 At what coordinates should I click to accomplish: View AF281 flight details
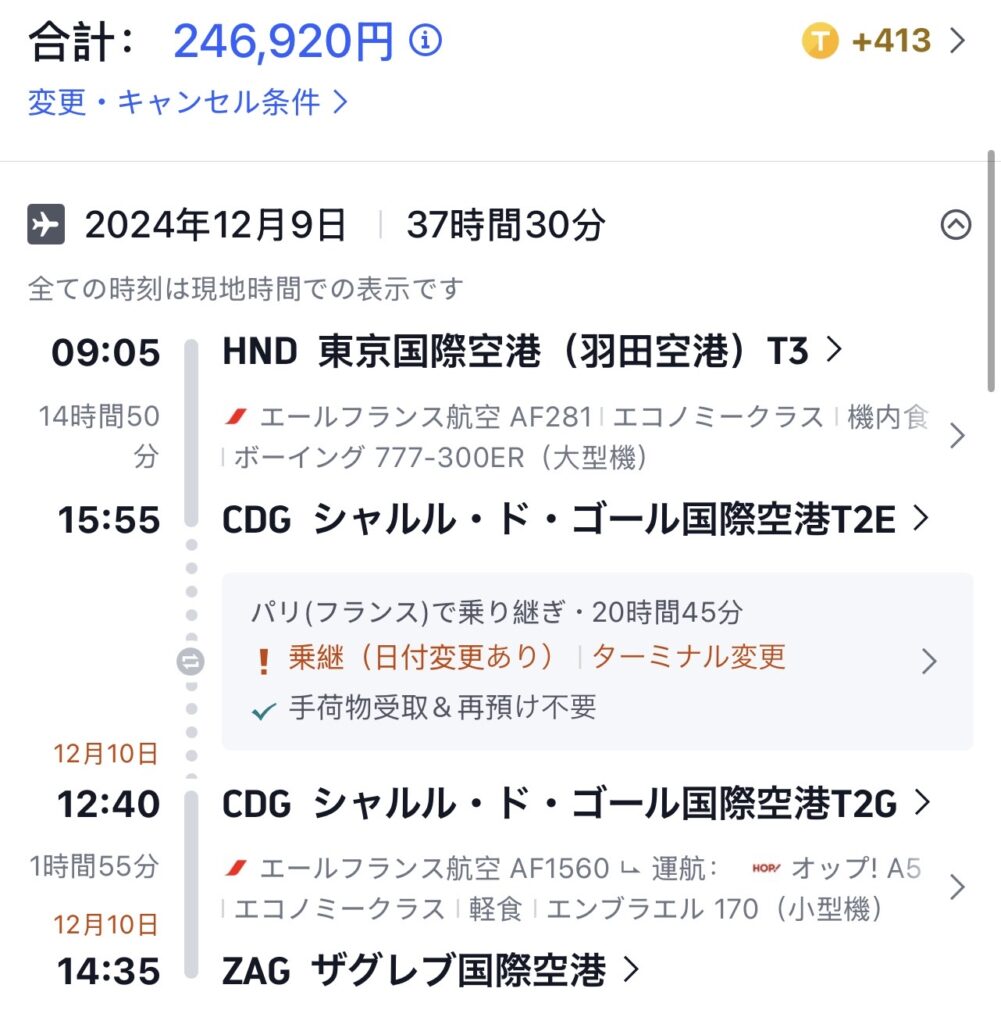tap(590, 437)
